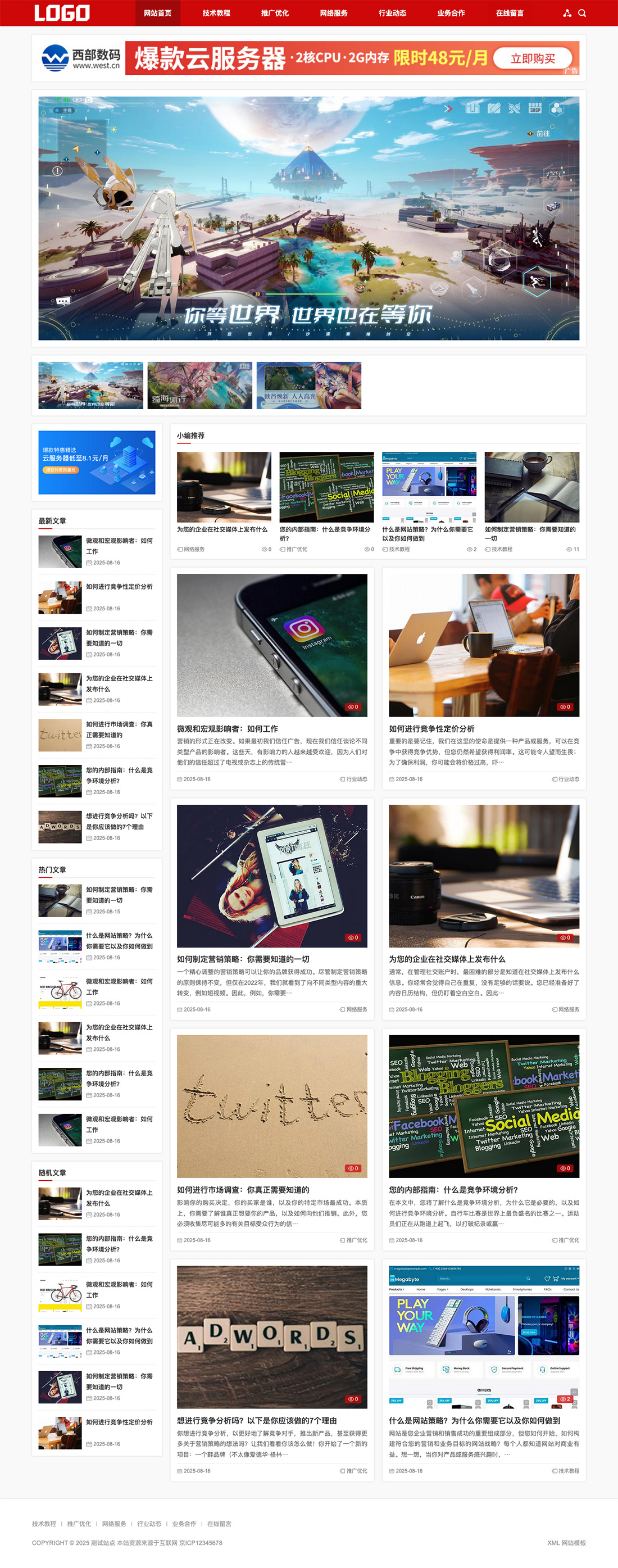Open the sitemap icon in the header
618x1568 pixels.
(x=567, y=13)
